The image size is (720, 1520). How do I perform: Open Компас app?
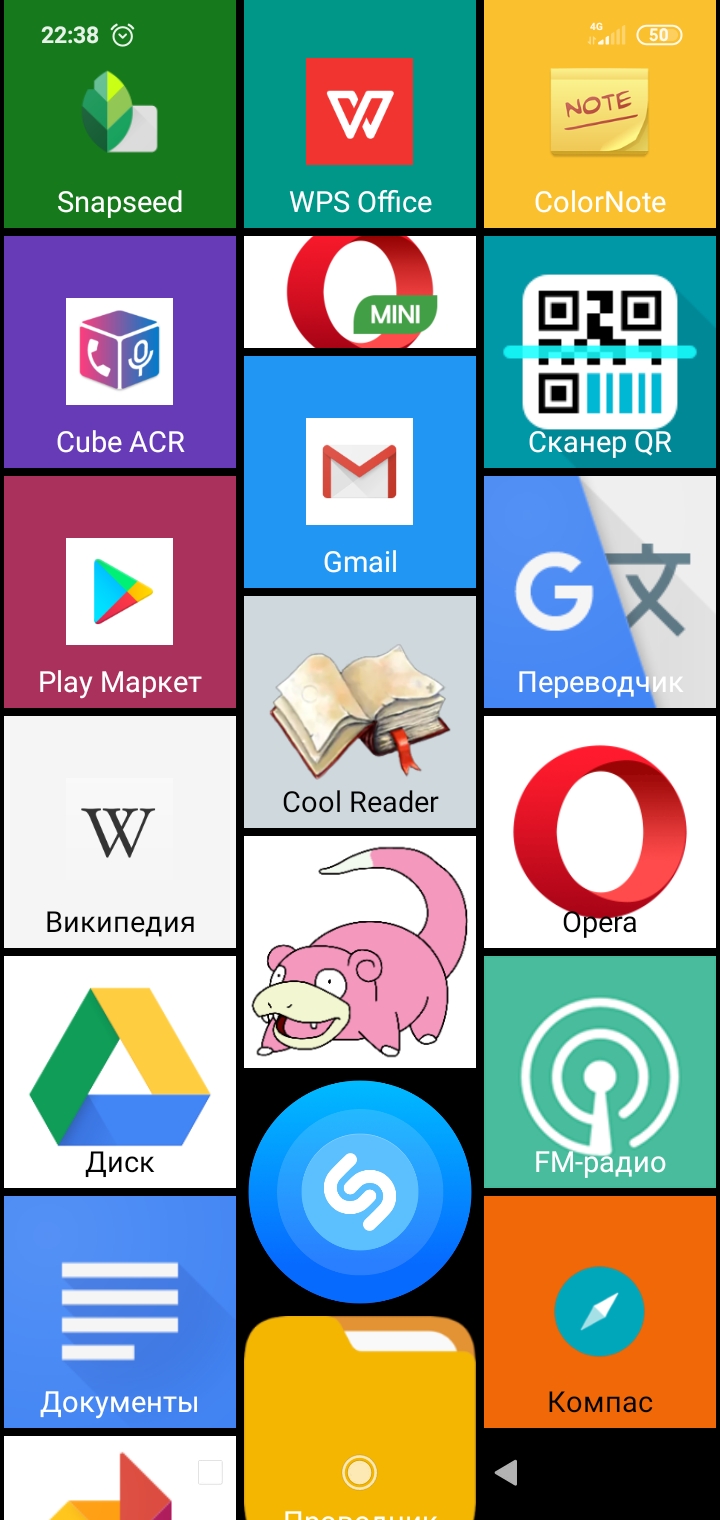pos(600,1312)
